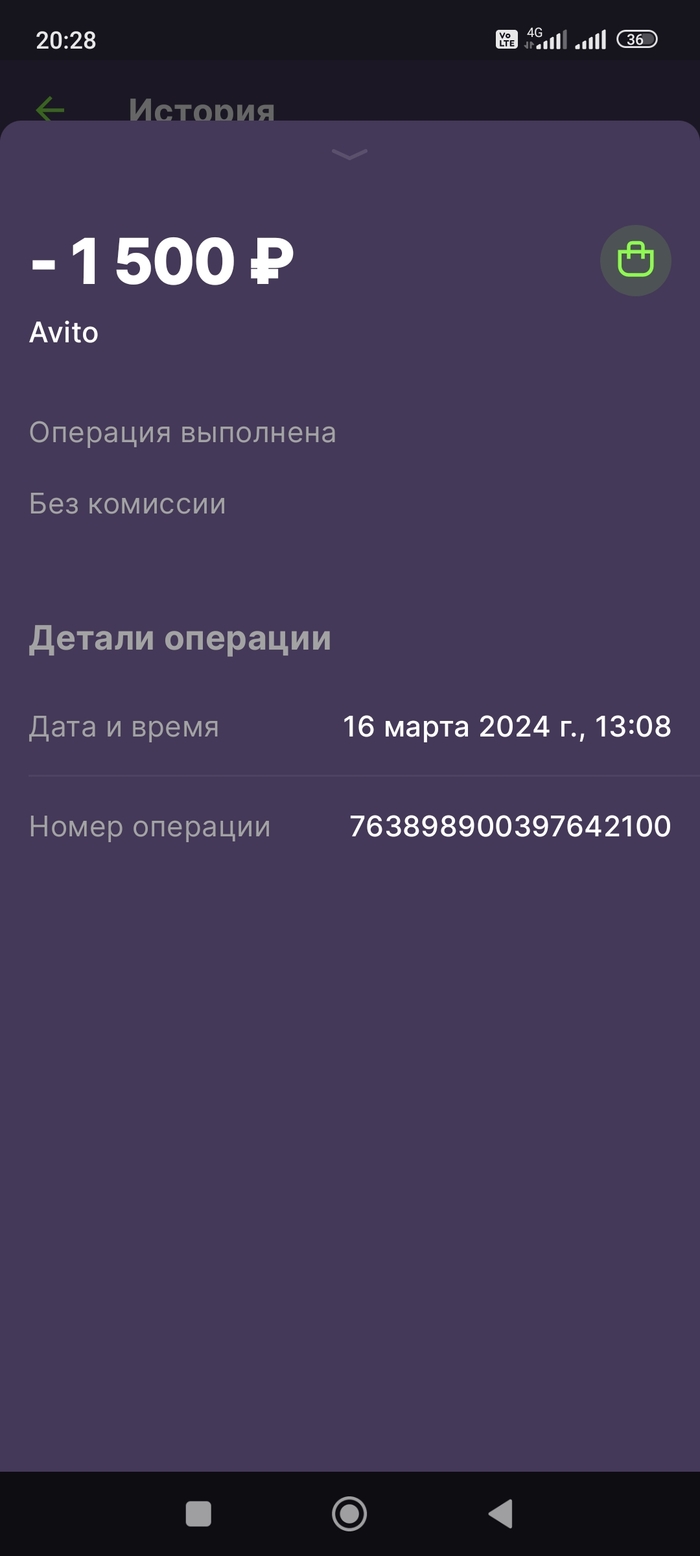Image resolution: width=700 pixels, height=1556 pixels.
Task: Collapse the operation details sheet
Action: click(349, 154)
